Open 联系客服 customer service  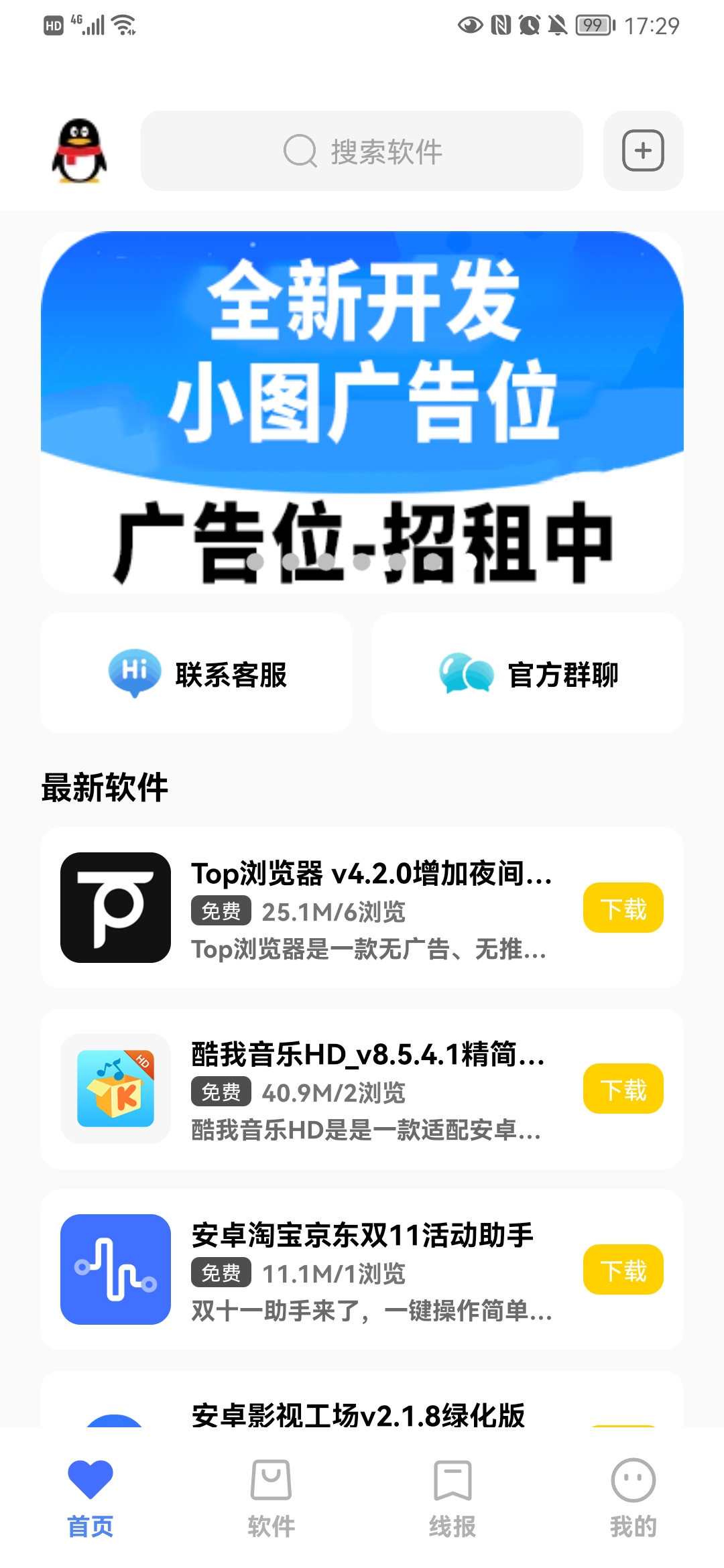(196, 673)
